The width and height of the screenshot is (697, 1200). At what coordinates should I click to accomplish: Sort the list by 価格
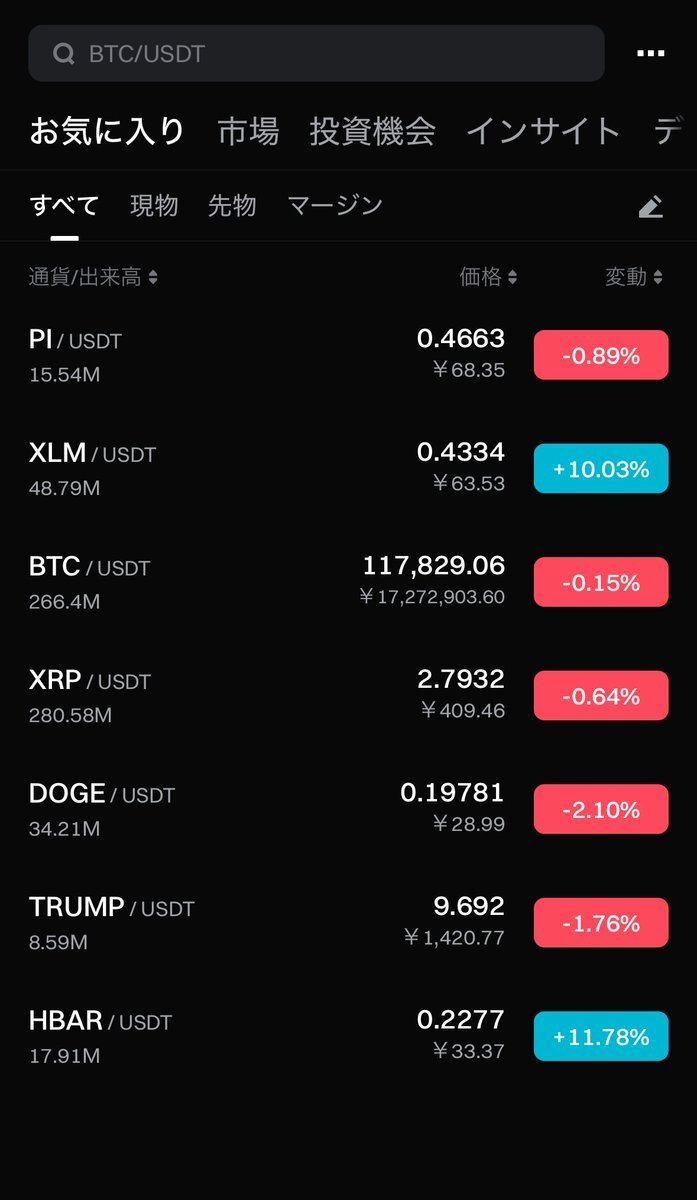pos(488,278)
